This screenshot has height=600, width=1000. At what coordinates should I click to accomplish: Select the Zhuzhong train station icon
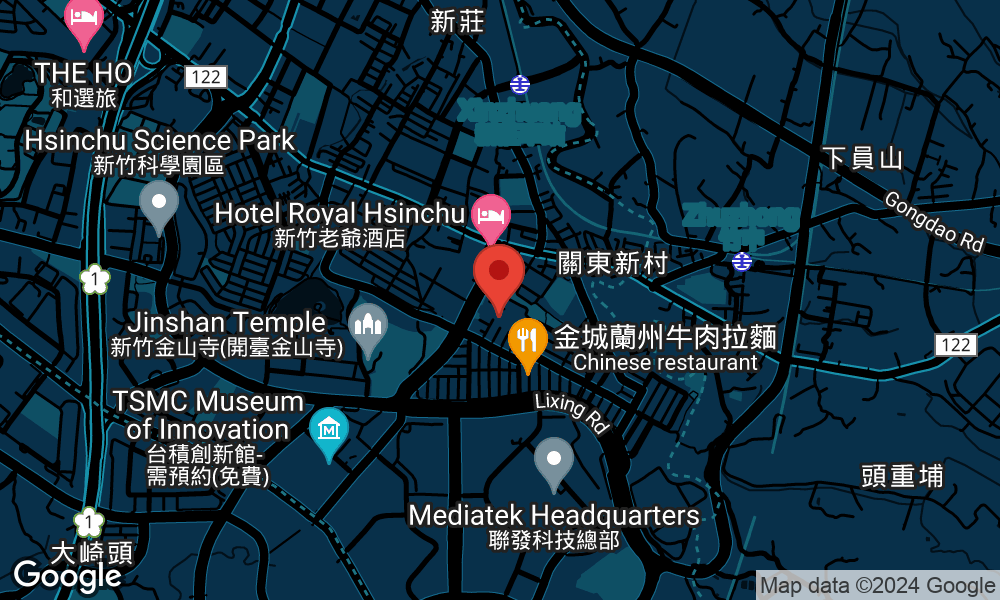pyautogui.click(x=741, y=262)
